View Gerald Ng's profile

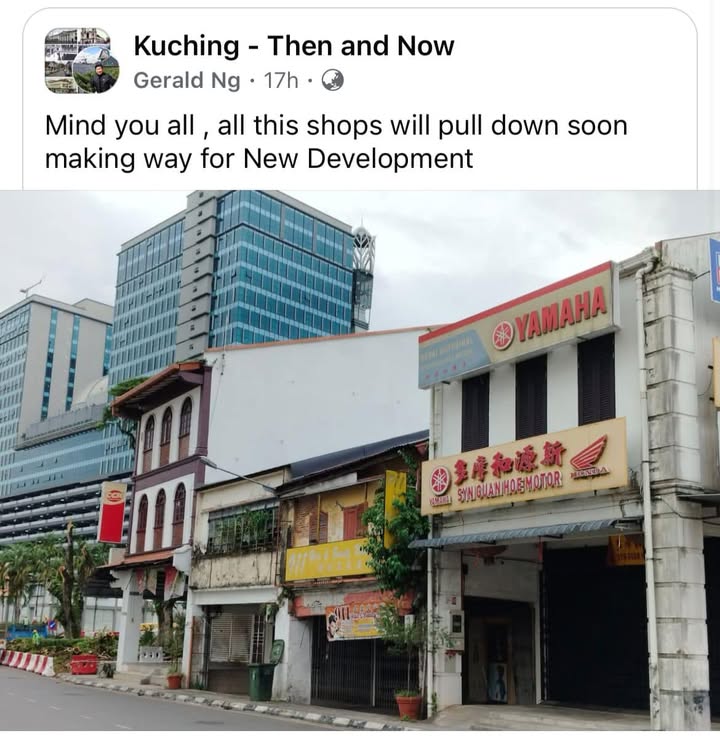pos(187,80)
